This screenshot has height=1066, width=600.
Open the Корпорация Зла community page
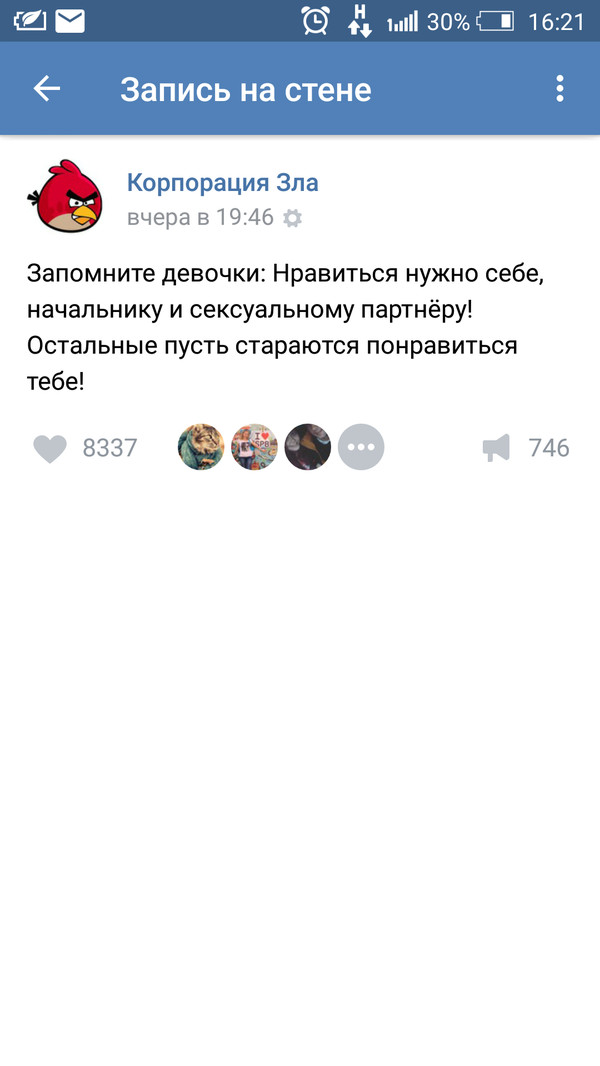point(222,183)
